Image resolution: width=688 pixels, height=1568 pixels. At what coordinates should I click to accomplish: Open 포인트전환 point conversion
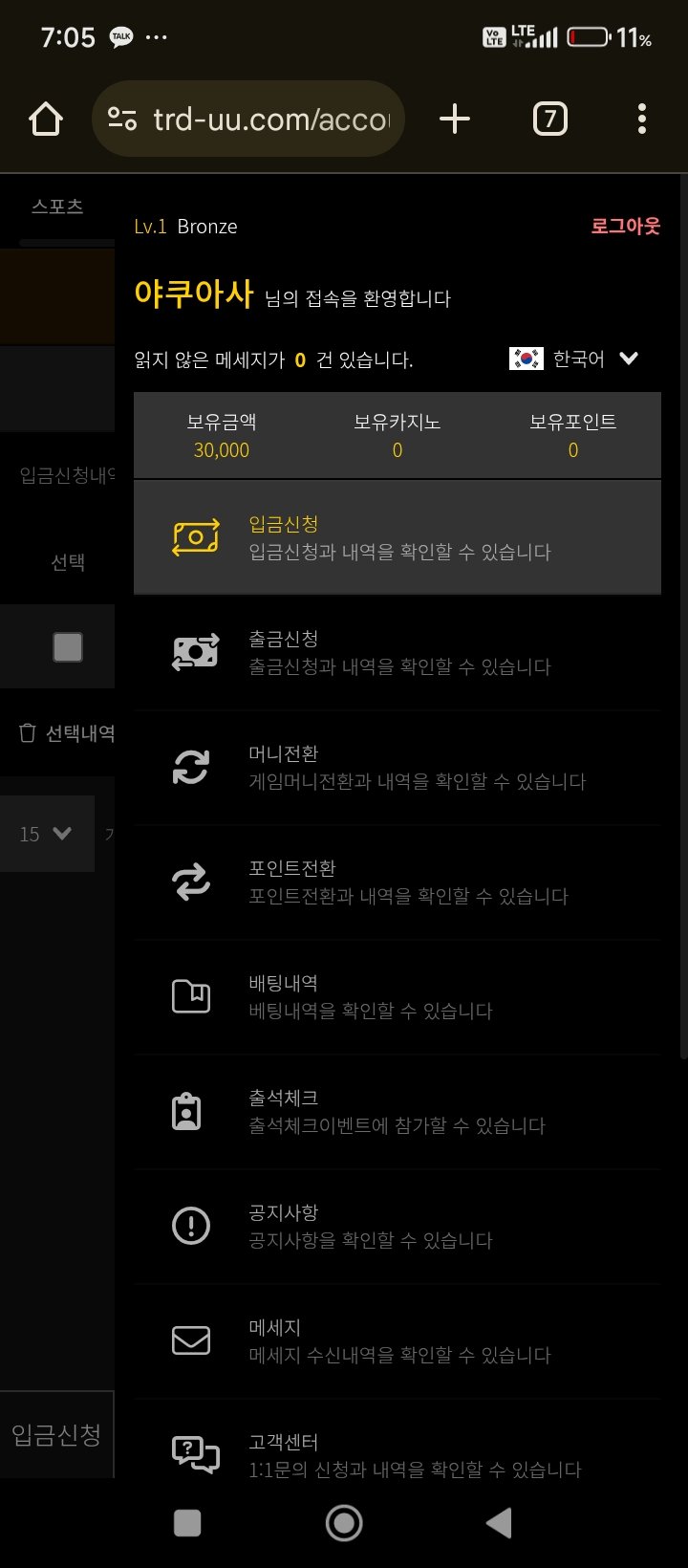tap(397, 882)
